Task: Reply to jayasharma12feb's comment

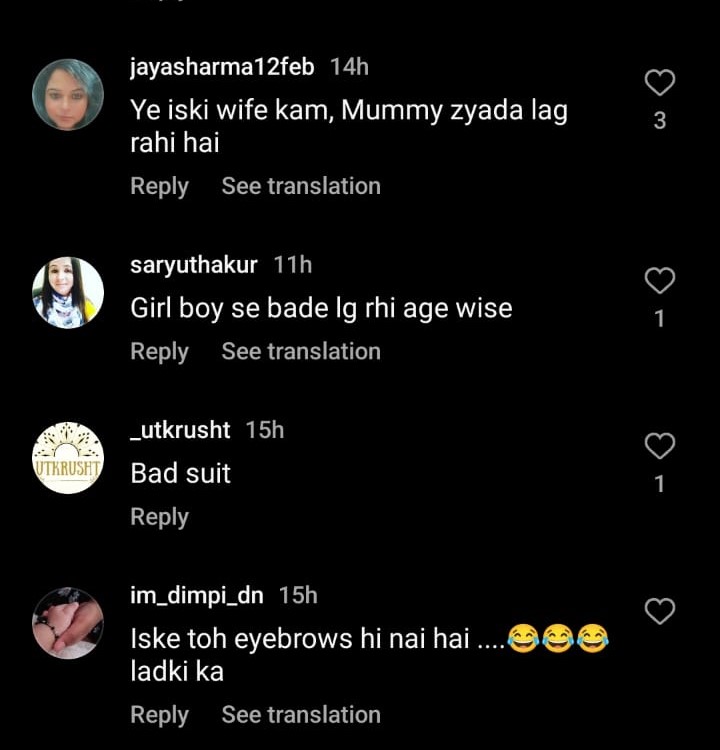Action: pos(159,186)
